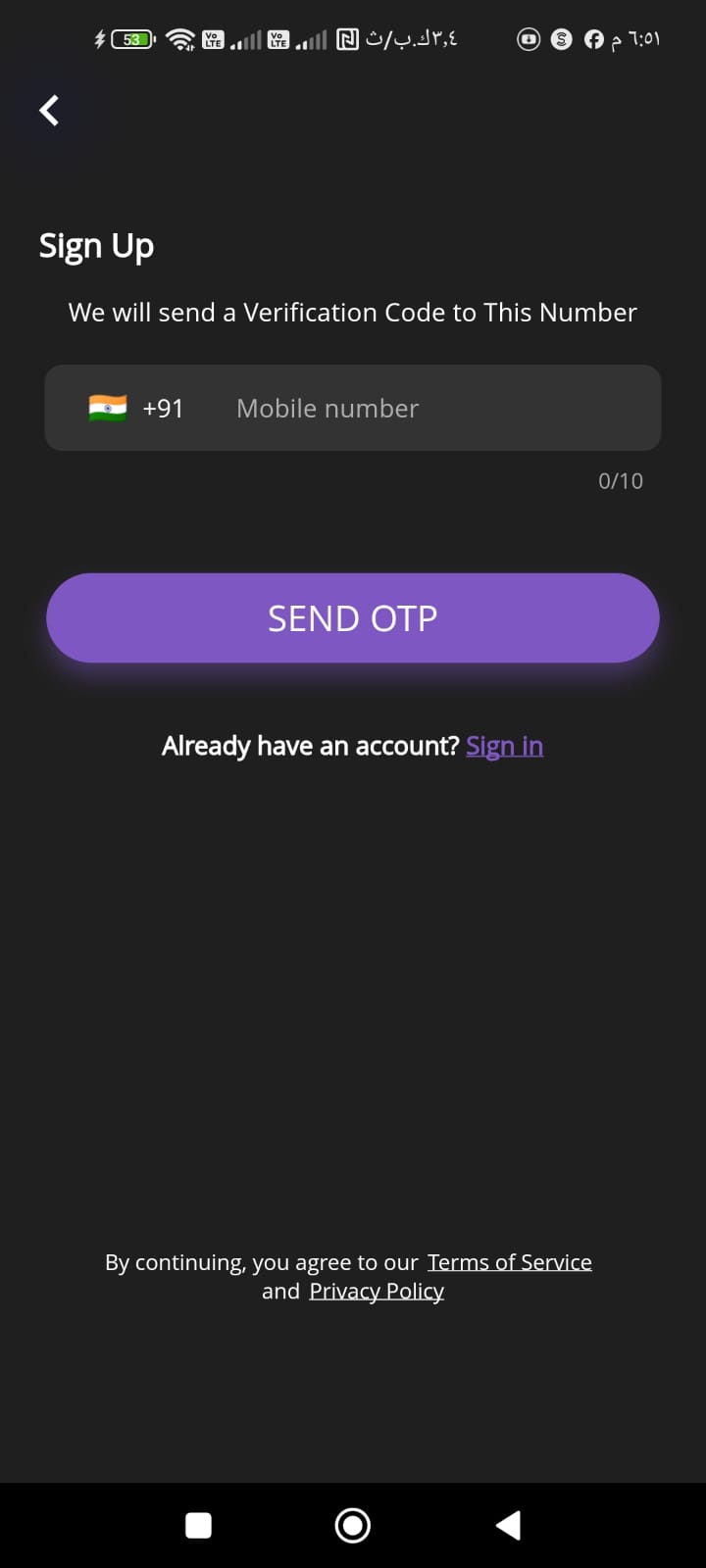The image size is (706, 1568).
Task: Tap the system home button
Action: pos(353,1525)
